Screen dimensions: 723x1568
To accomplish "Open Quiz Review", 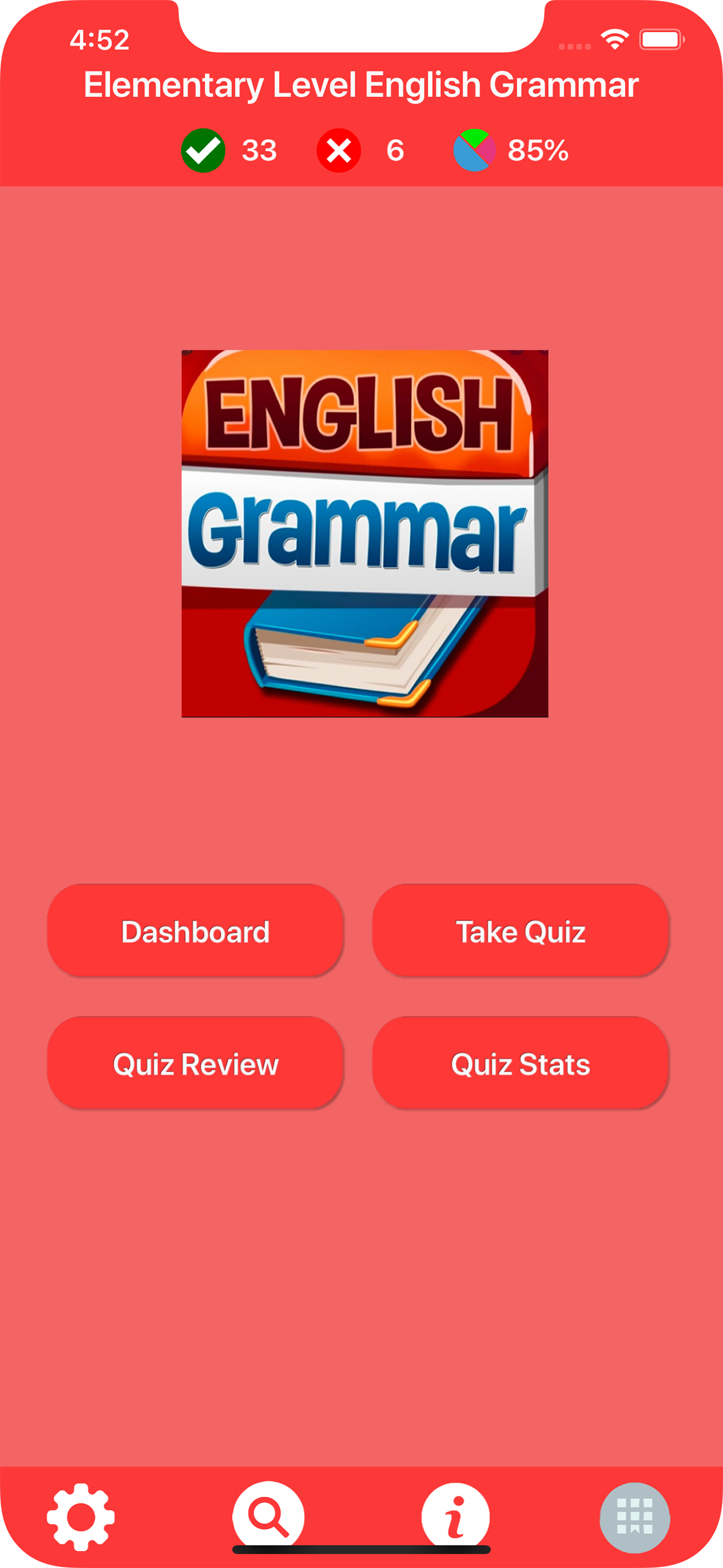I will [x=196, y=1064].
